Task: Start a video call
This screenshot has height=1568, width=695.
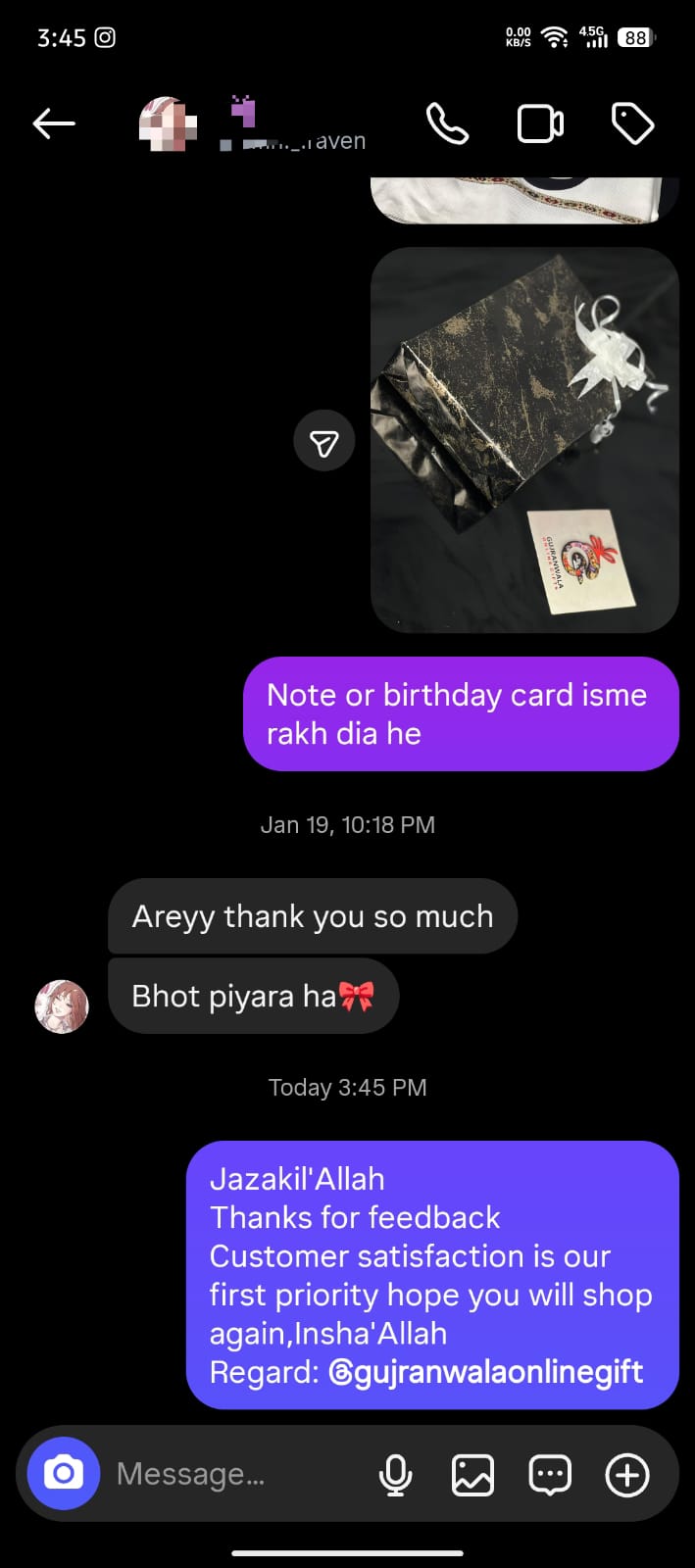Action: coord(540,124)
